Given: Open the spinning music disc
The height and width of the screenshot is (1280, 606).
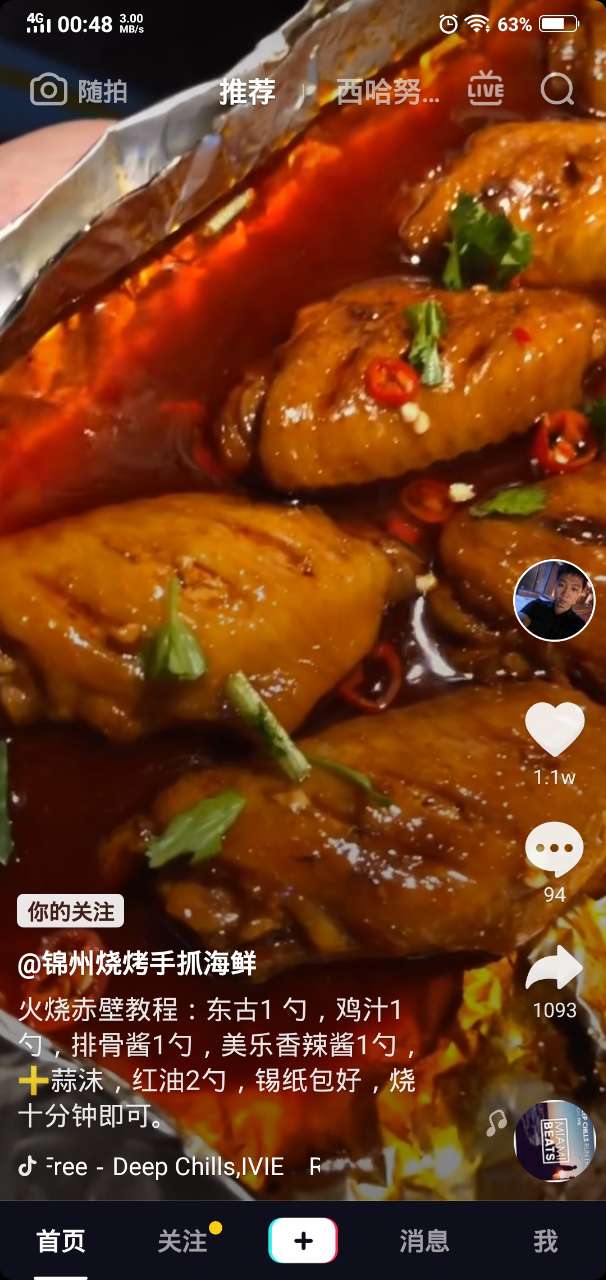Looking at the screenshot, I should [554, 1140].
